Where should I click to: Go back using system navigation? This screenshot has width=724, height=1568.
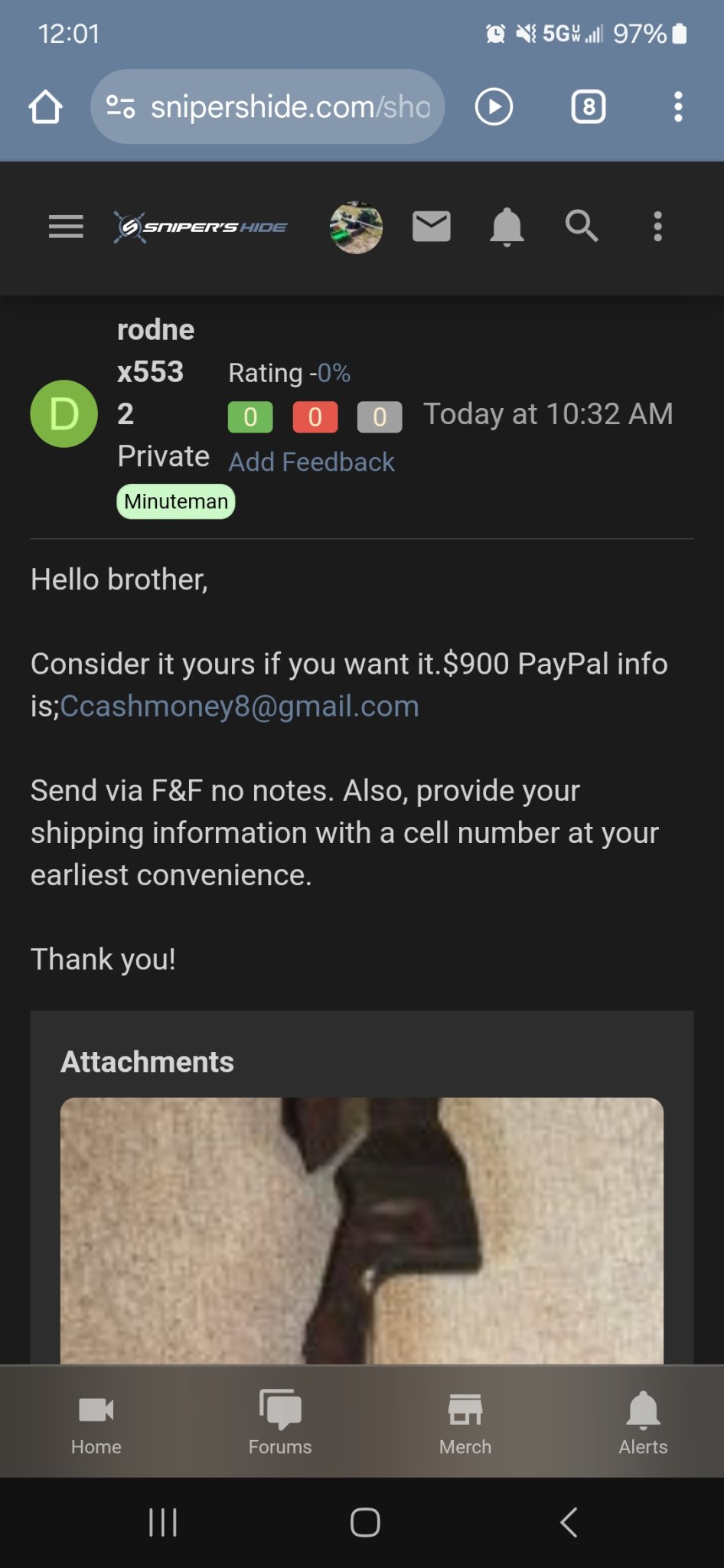569,1522
